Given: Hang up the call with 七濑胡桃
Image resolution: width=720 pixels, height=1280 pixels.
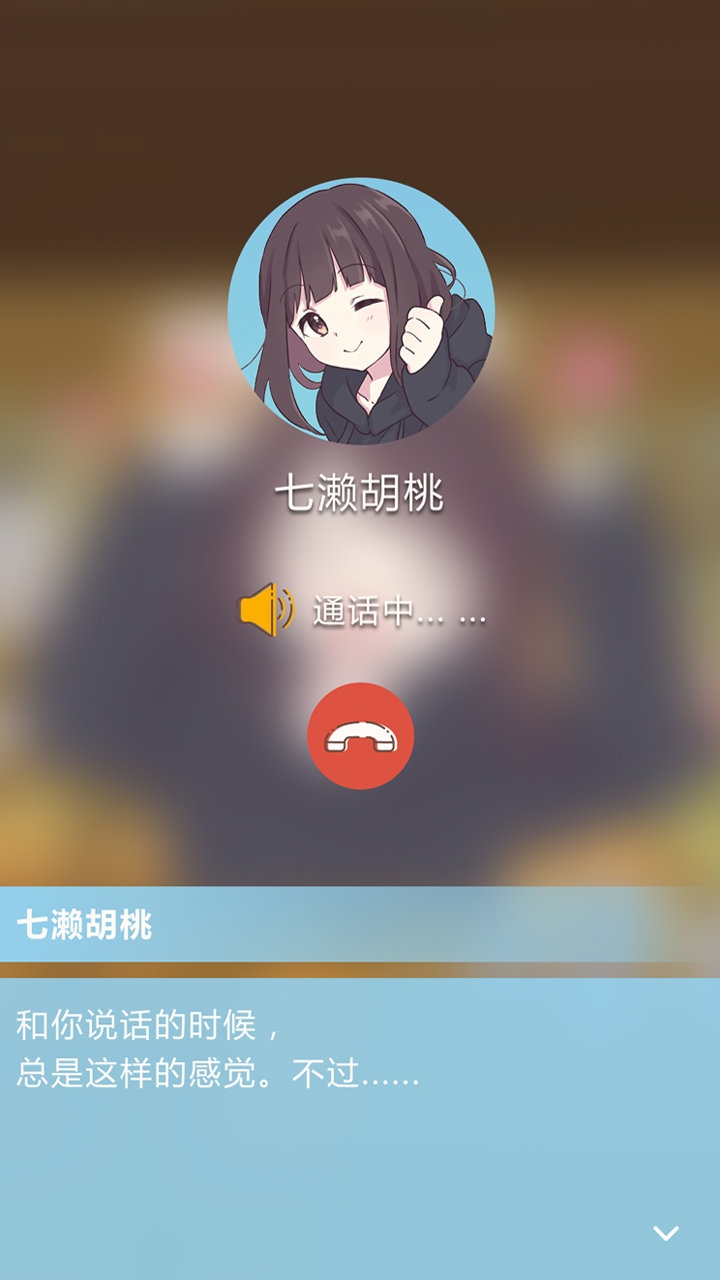Looking at the screenshot, I should [x=360, y=736].
